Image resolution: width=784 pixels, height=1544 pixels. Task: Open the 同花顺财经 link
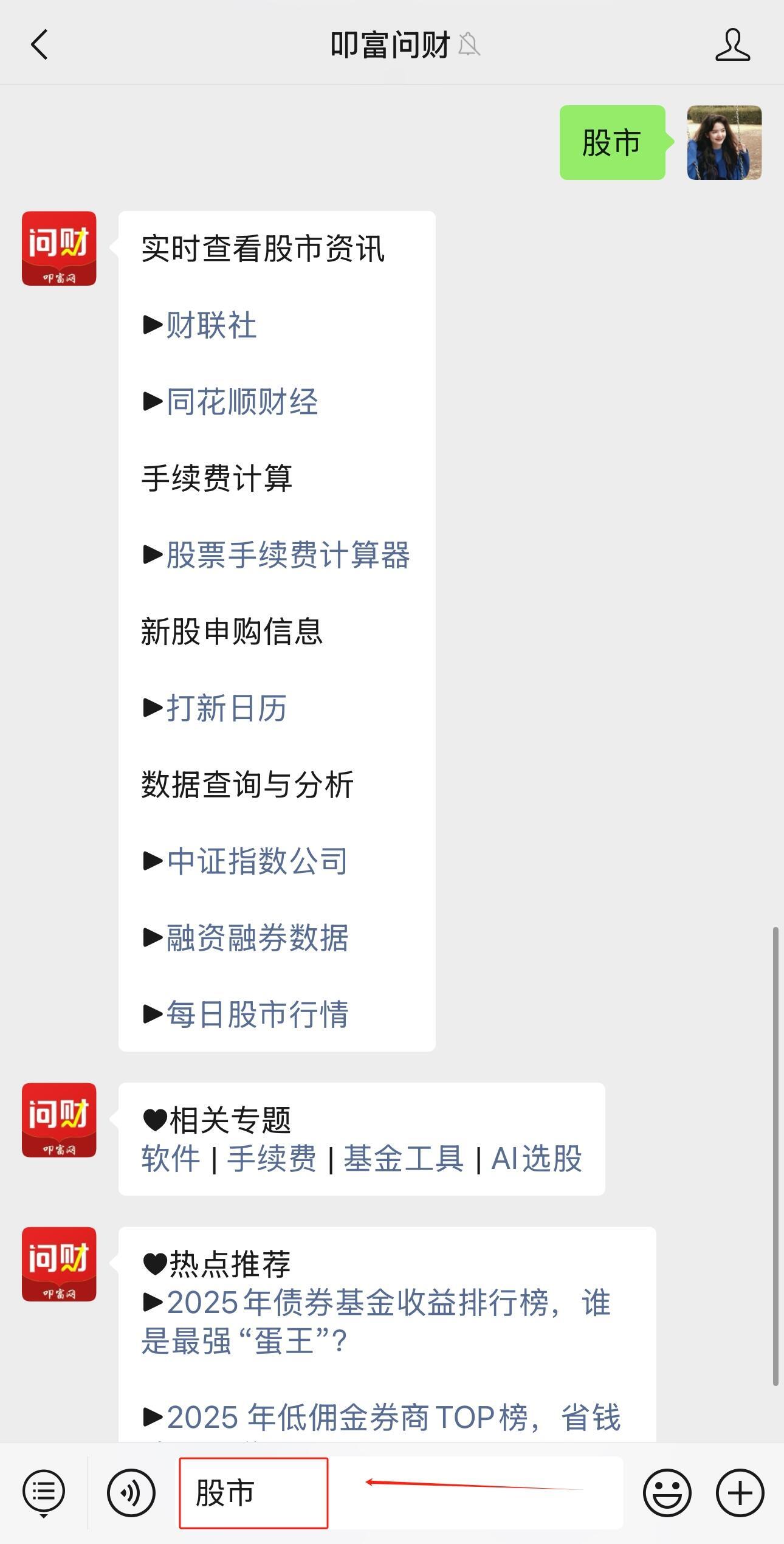tap(242, 402)
